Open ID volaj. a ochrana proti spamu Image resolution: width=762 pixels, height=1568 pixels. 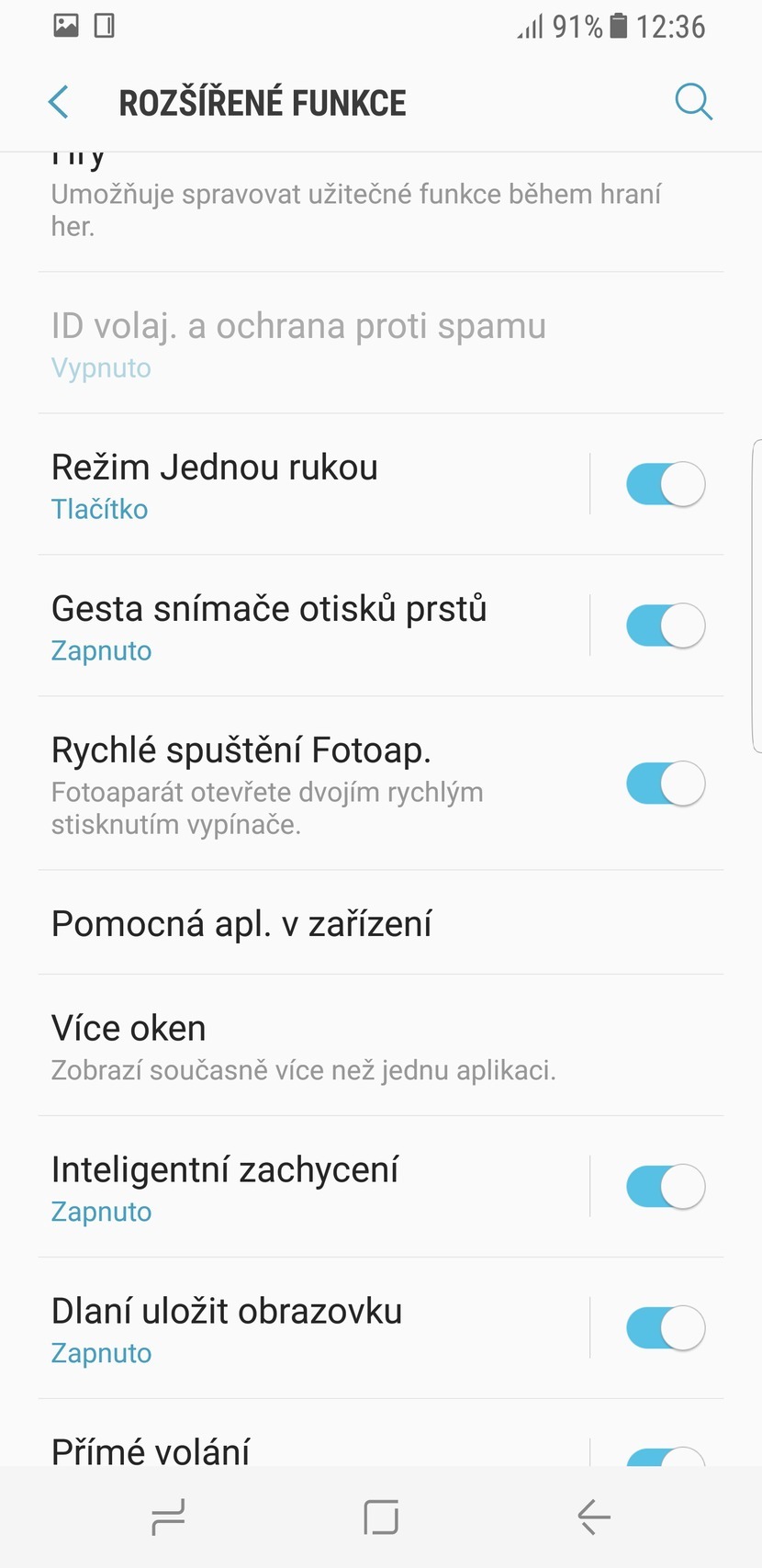point(298,344)
